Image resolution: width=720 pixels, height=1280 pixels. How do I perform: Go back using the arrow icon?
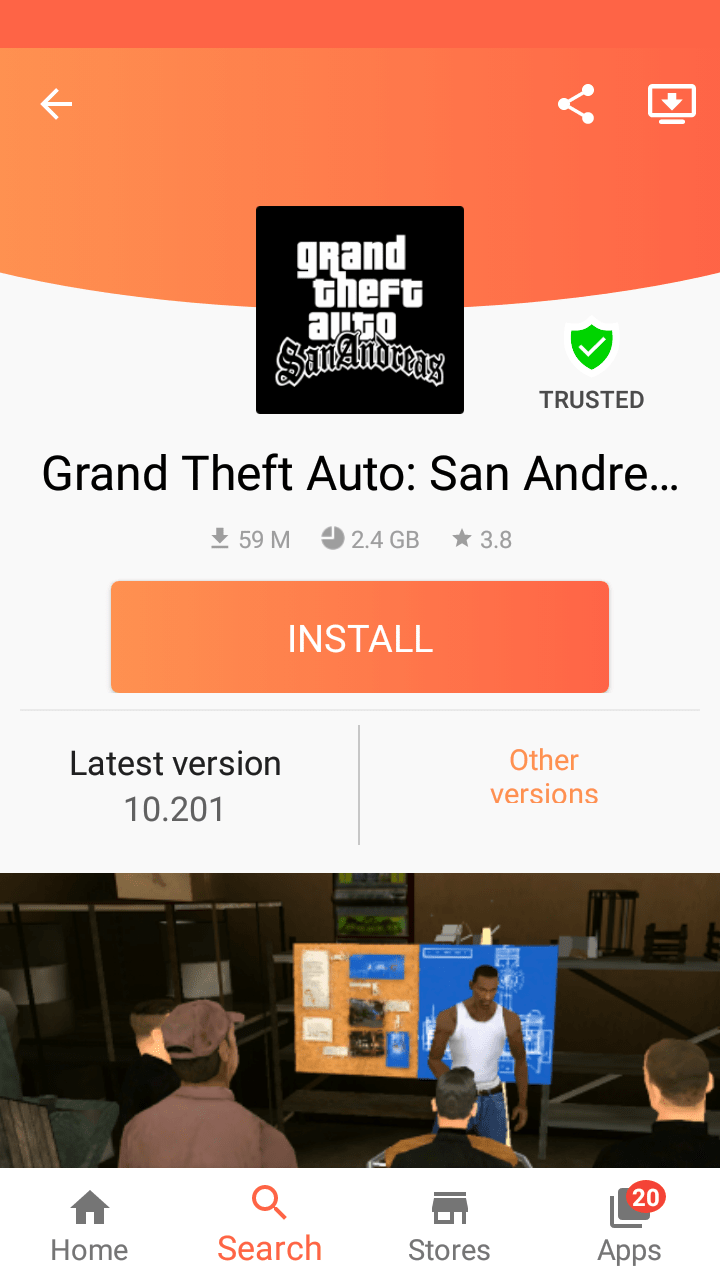pyautogui.click(x=56, y=104)
